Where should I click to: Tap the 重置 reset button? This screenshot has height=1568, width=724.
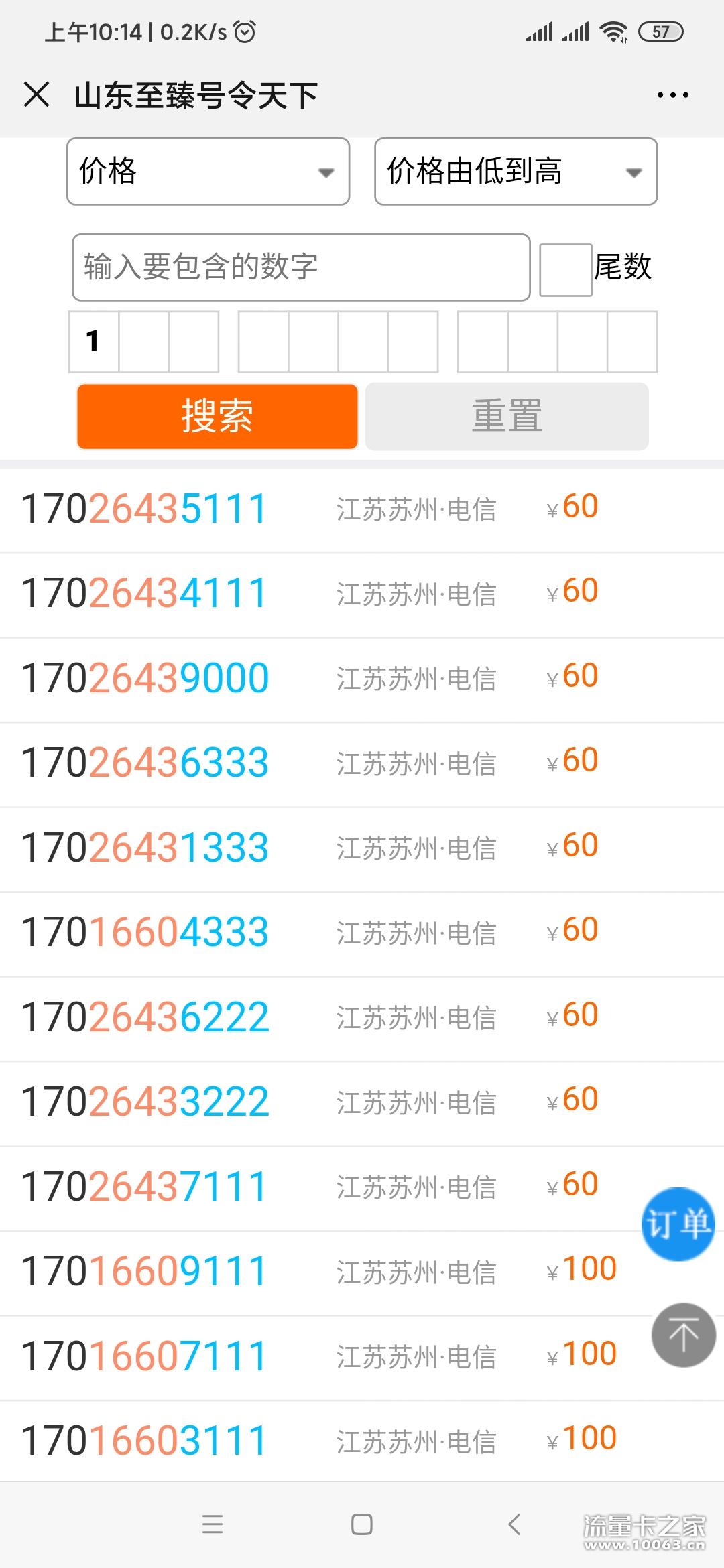[x=507, y=416]
